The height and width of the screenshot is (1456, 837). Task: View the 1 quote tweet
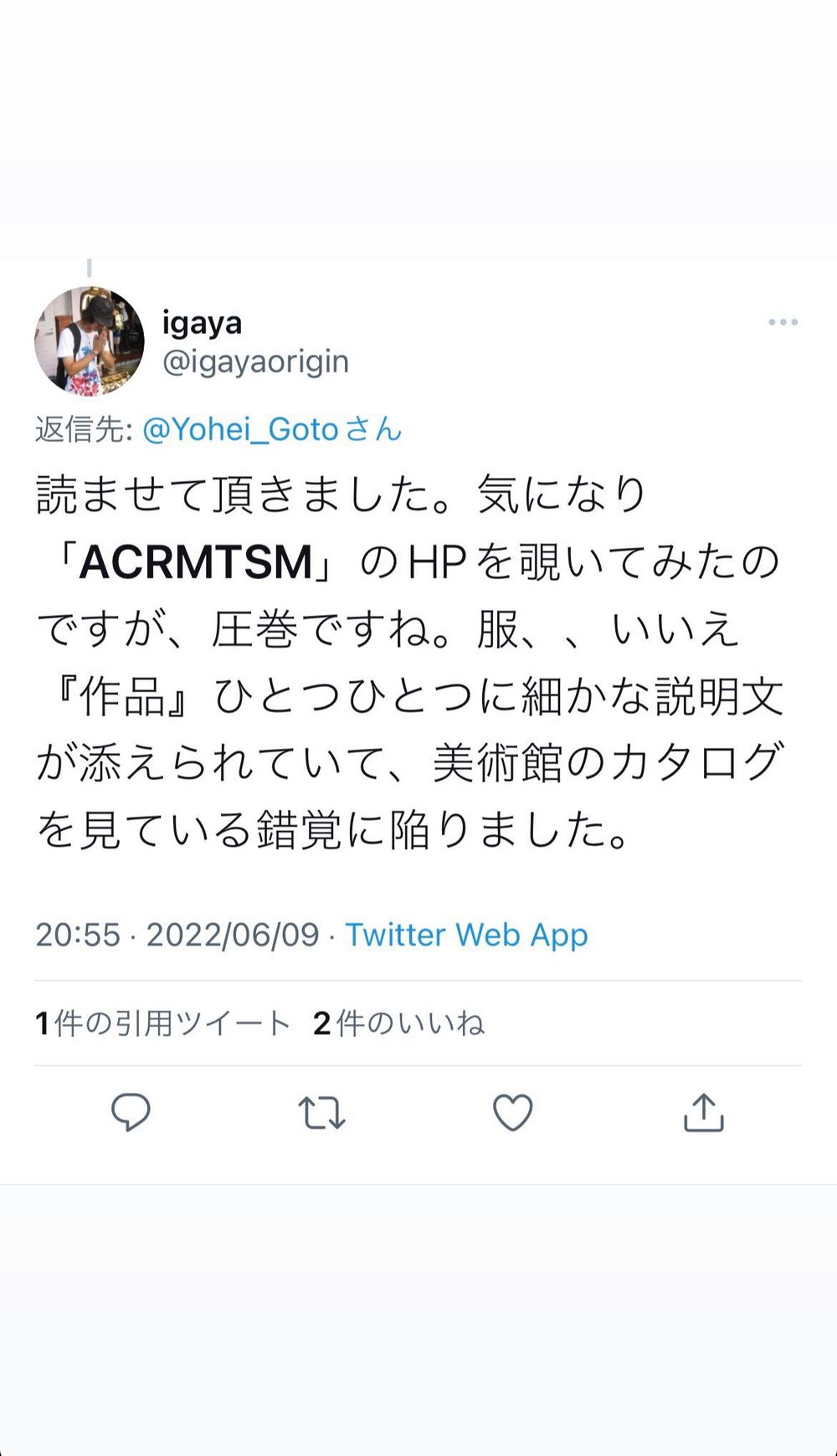coord(163,1023)
